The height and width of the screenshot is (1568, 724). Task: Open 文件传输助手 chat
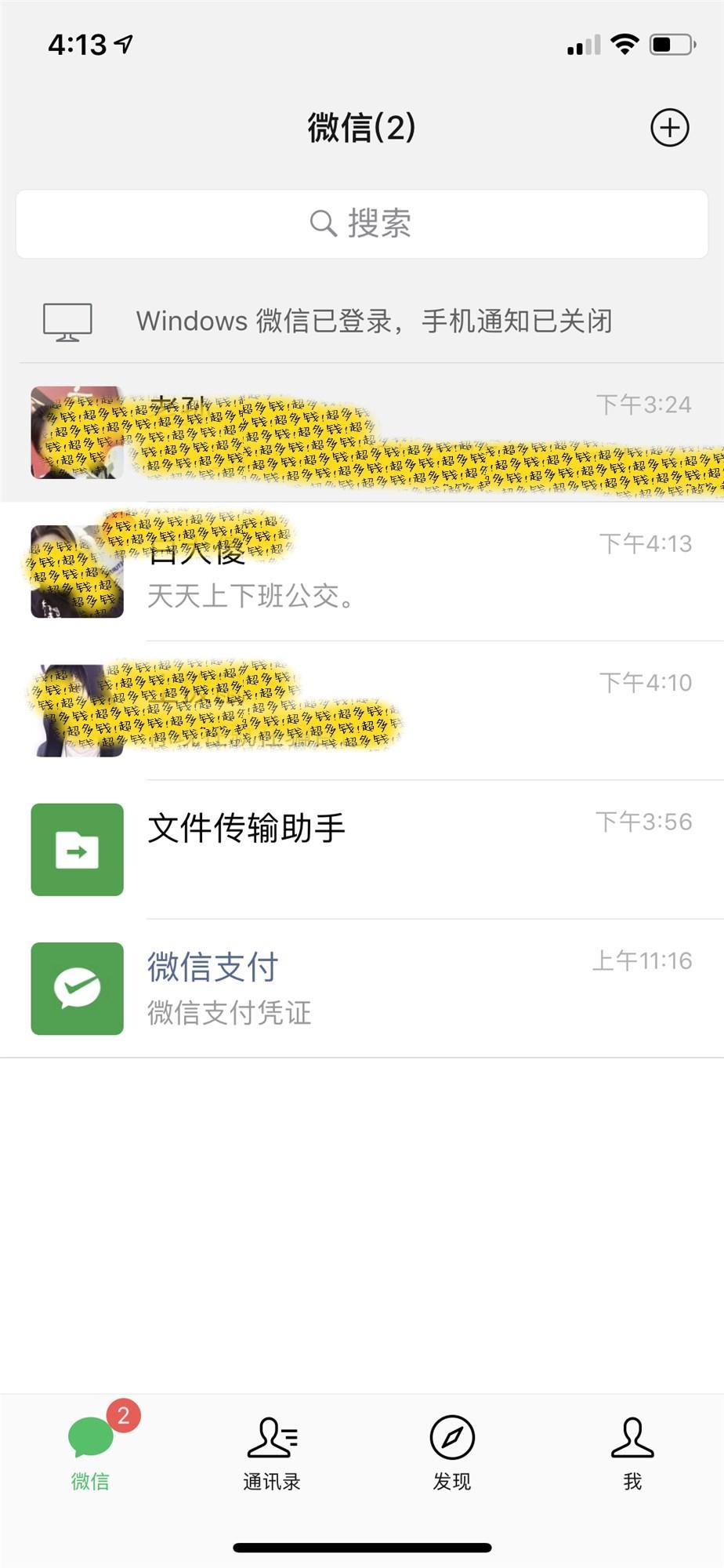click(x=361, y=849)
